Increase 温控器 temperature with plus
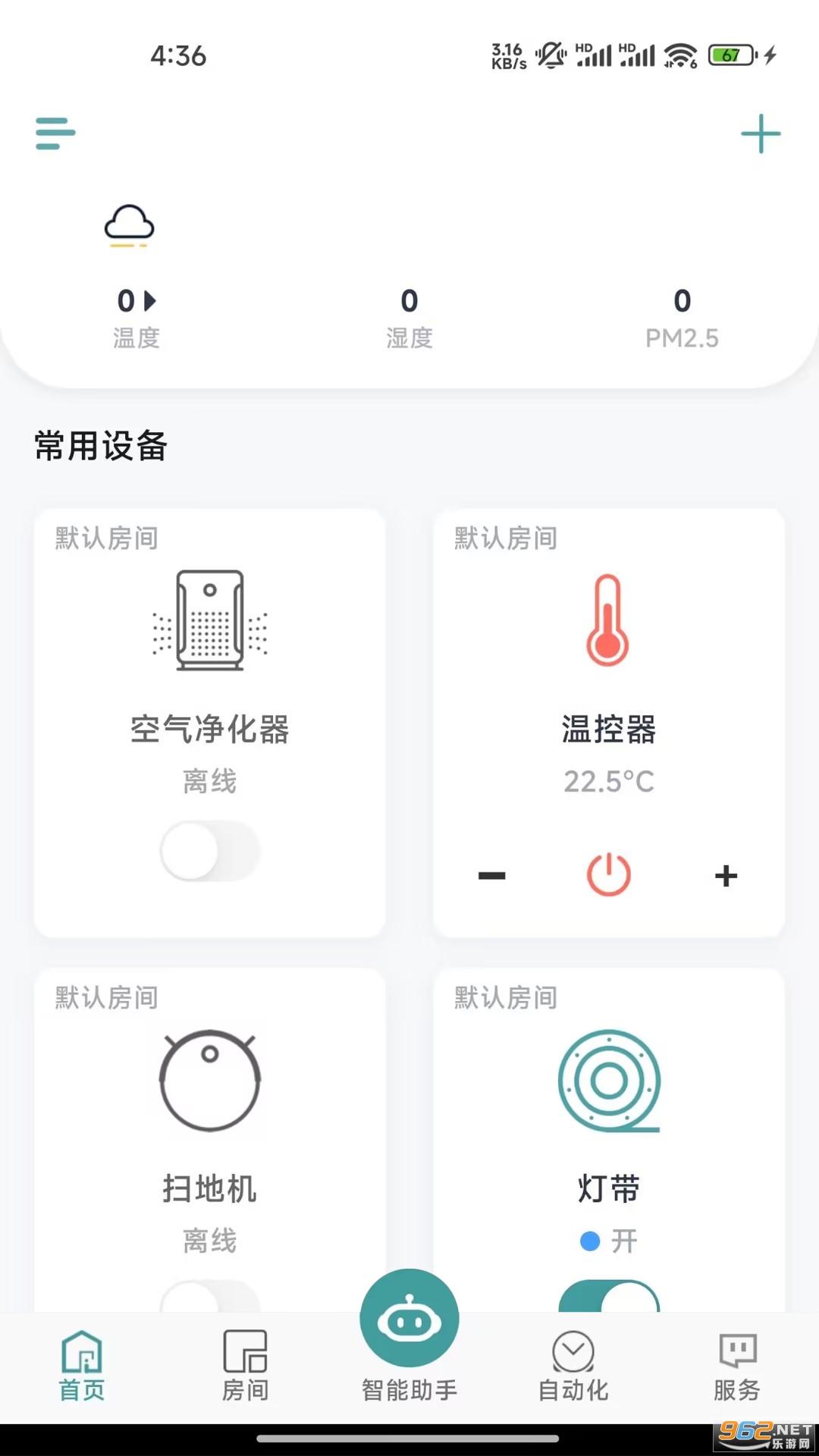 [726, 876]
